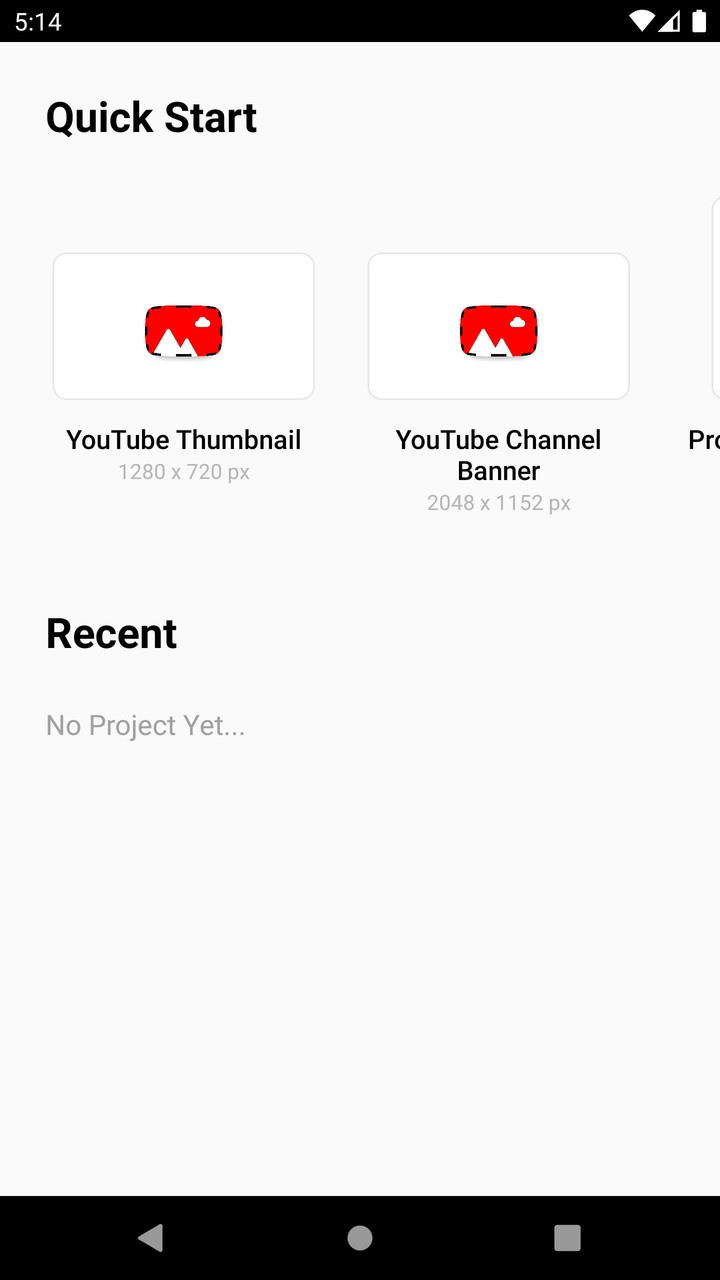Tap the system home button

tap(360, 1238)
